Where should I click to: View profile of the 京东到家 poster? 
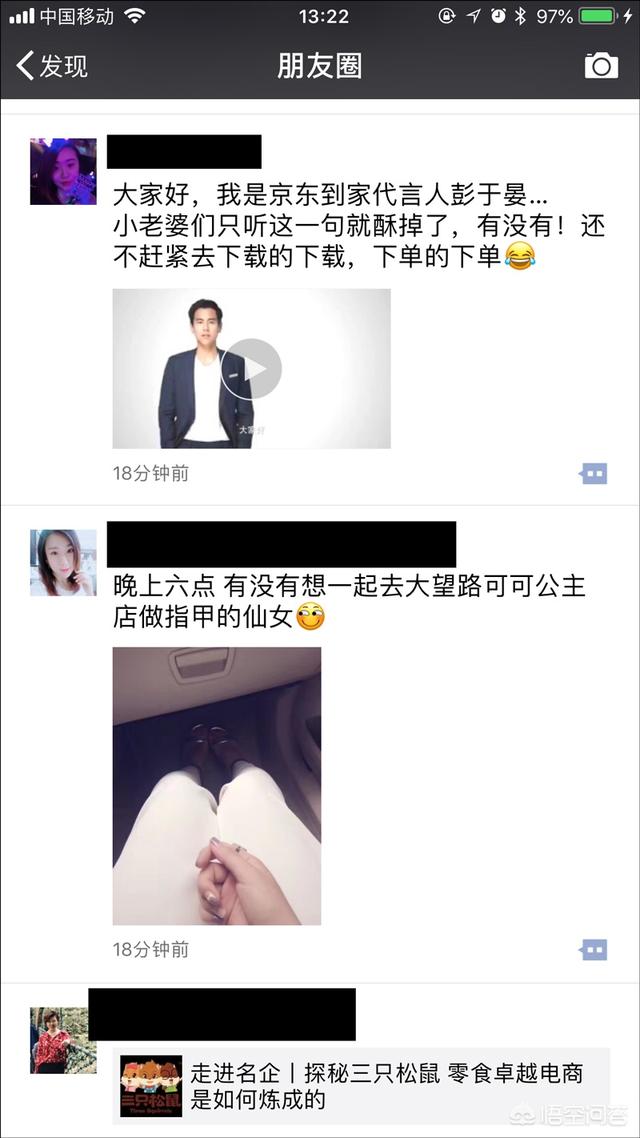tap(63, 171)
